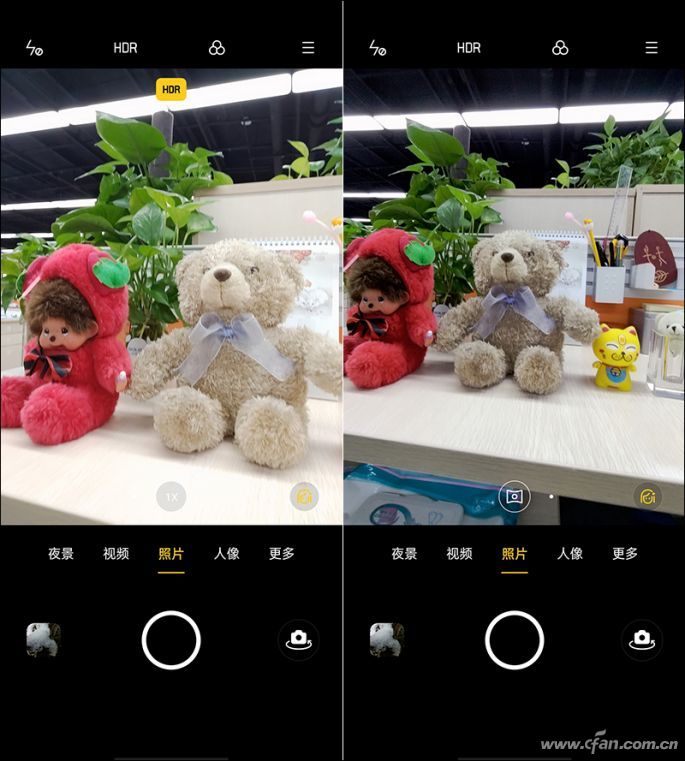Tap the 1X zoom button
The height and width of the screenshot is (761, 685).
[x=171, y=497]
